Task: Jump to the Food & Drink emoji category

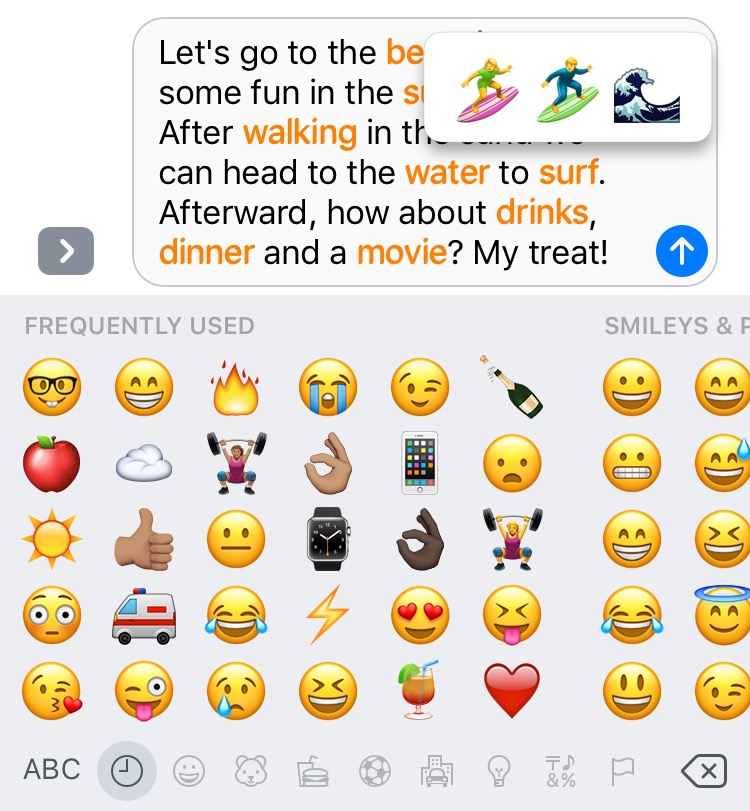Action: point(313,770)
